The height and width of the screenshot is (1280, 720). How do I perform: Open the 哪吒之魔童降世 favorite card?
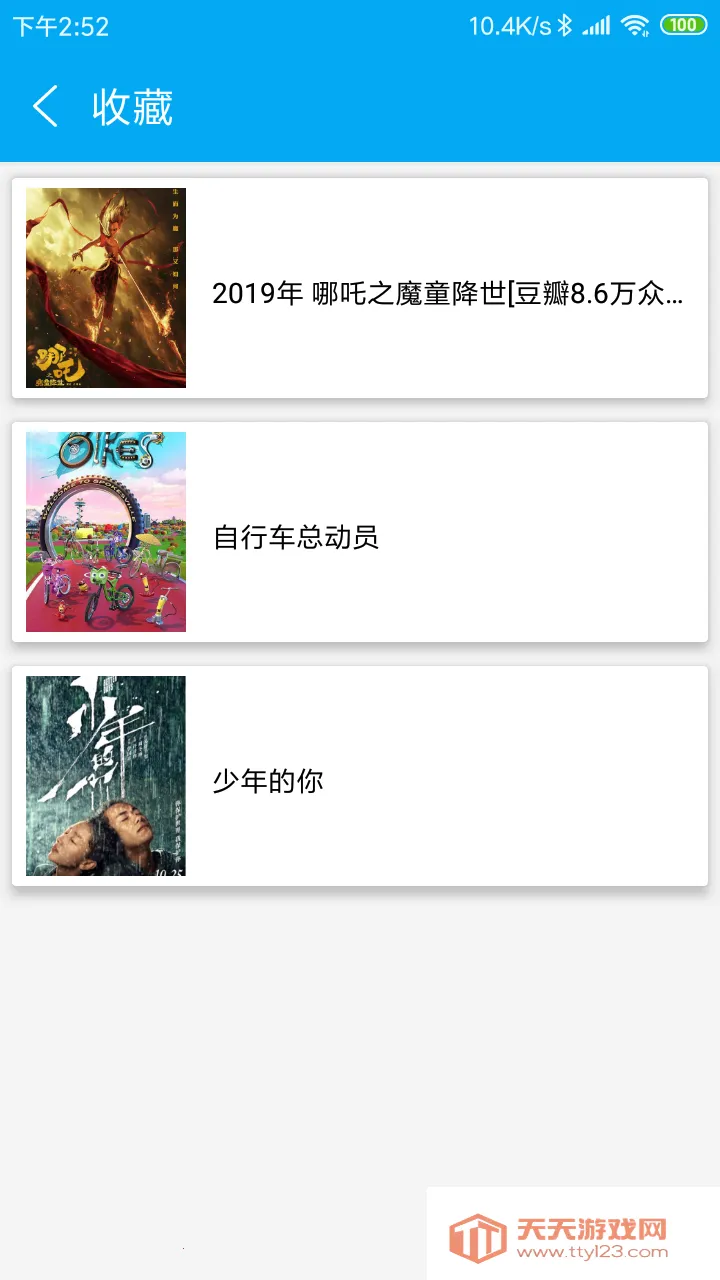pos(360,288)
